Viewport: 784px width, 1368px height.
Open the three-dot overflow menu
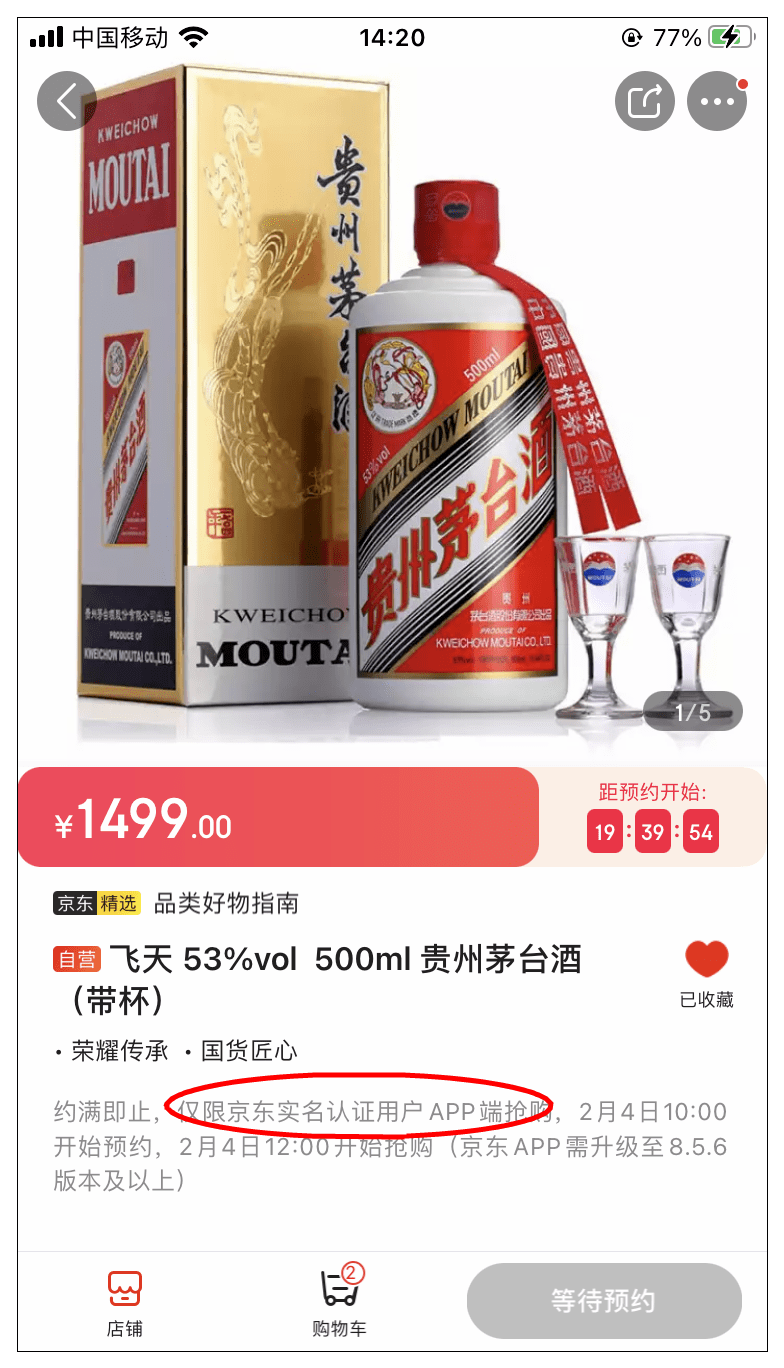pyautogui.click(x=717, y=101)
